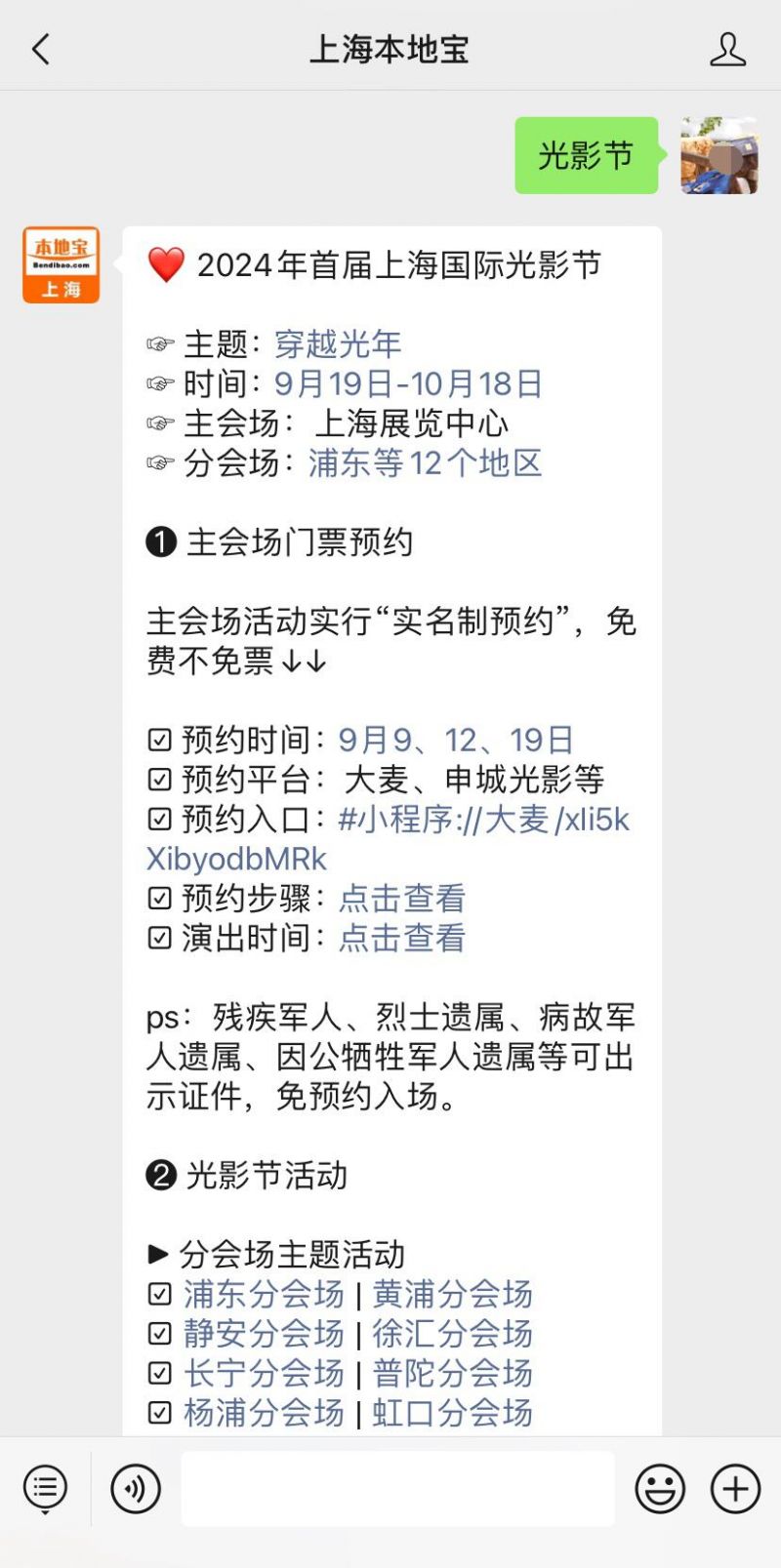
Task: Open the emoji picker
Action: [x=660, y=1489]
